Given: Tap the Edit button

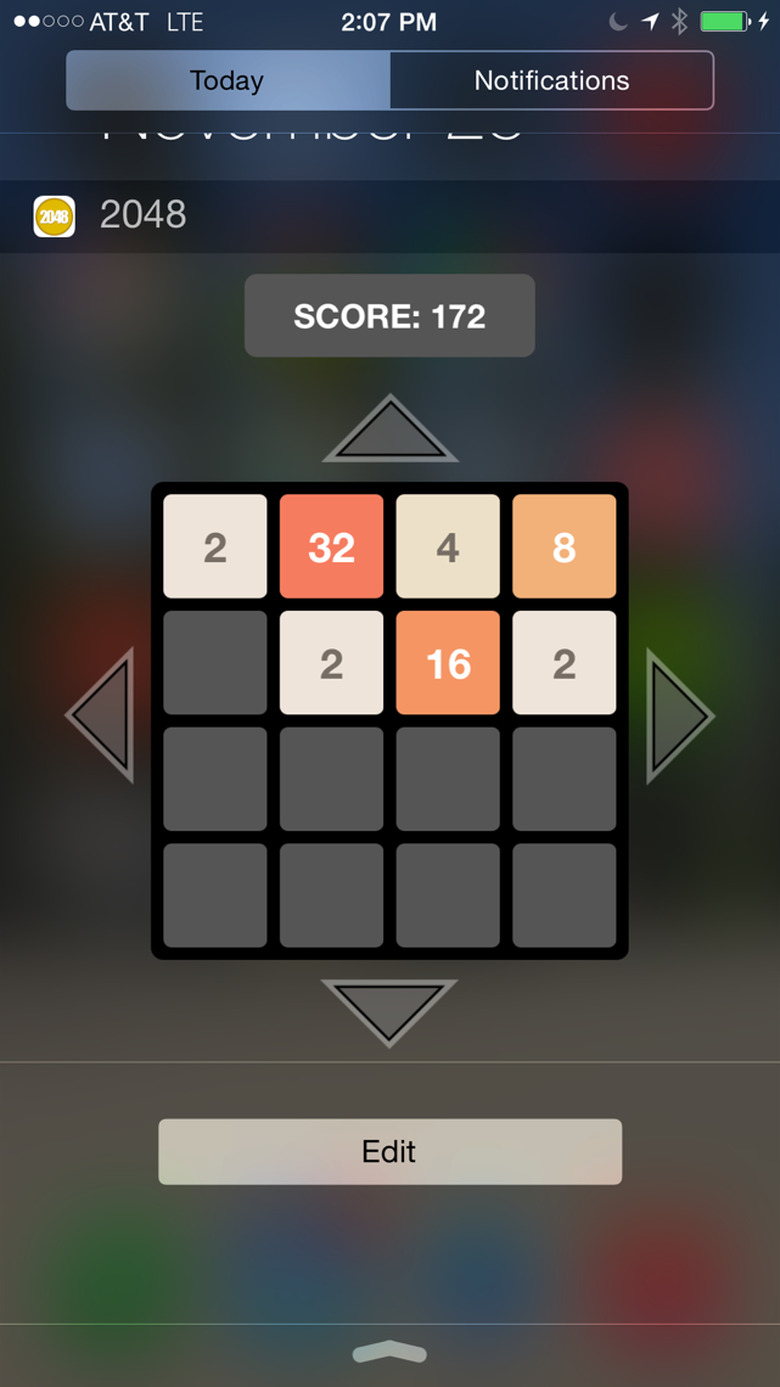Looking at the screenshot, I should pyautogui.click(x=389, y=1151).
